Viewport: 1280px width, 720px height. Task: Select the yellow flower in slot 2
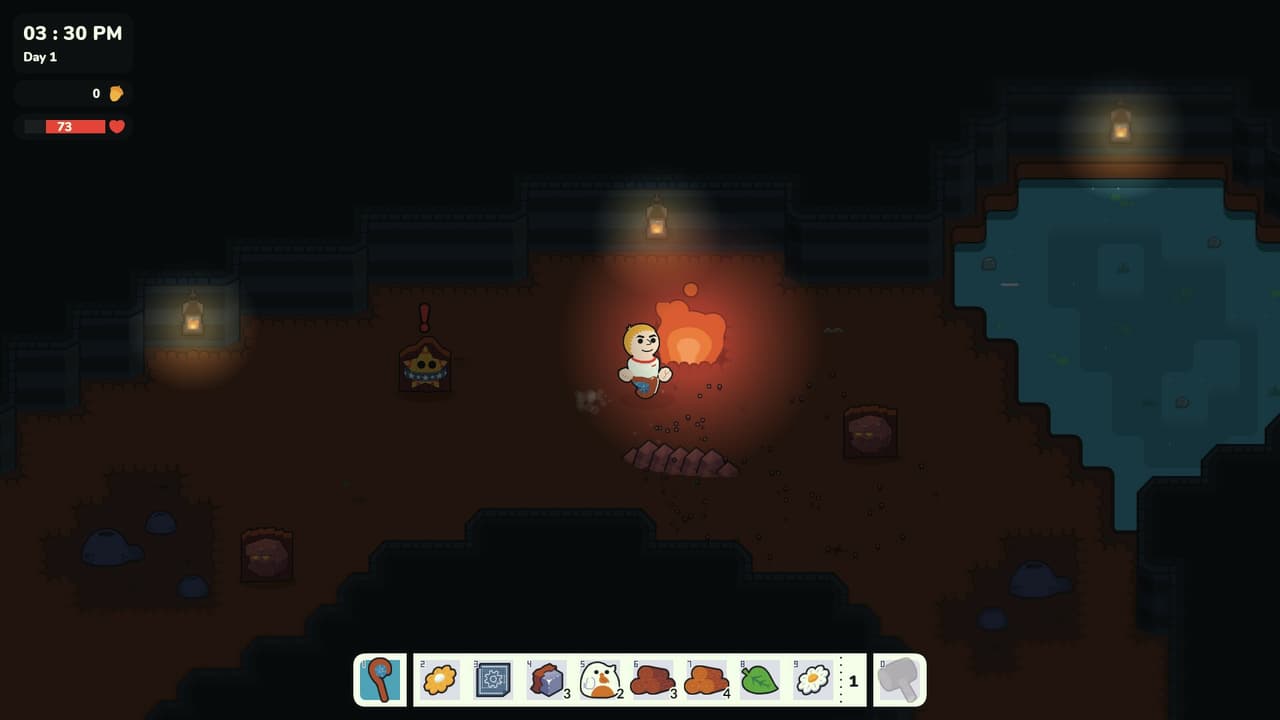[439, 680]
